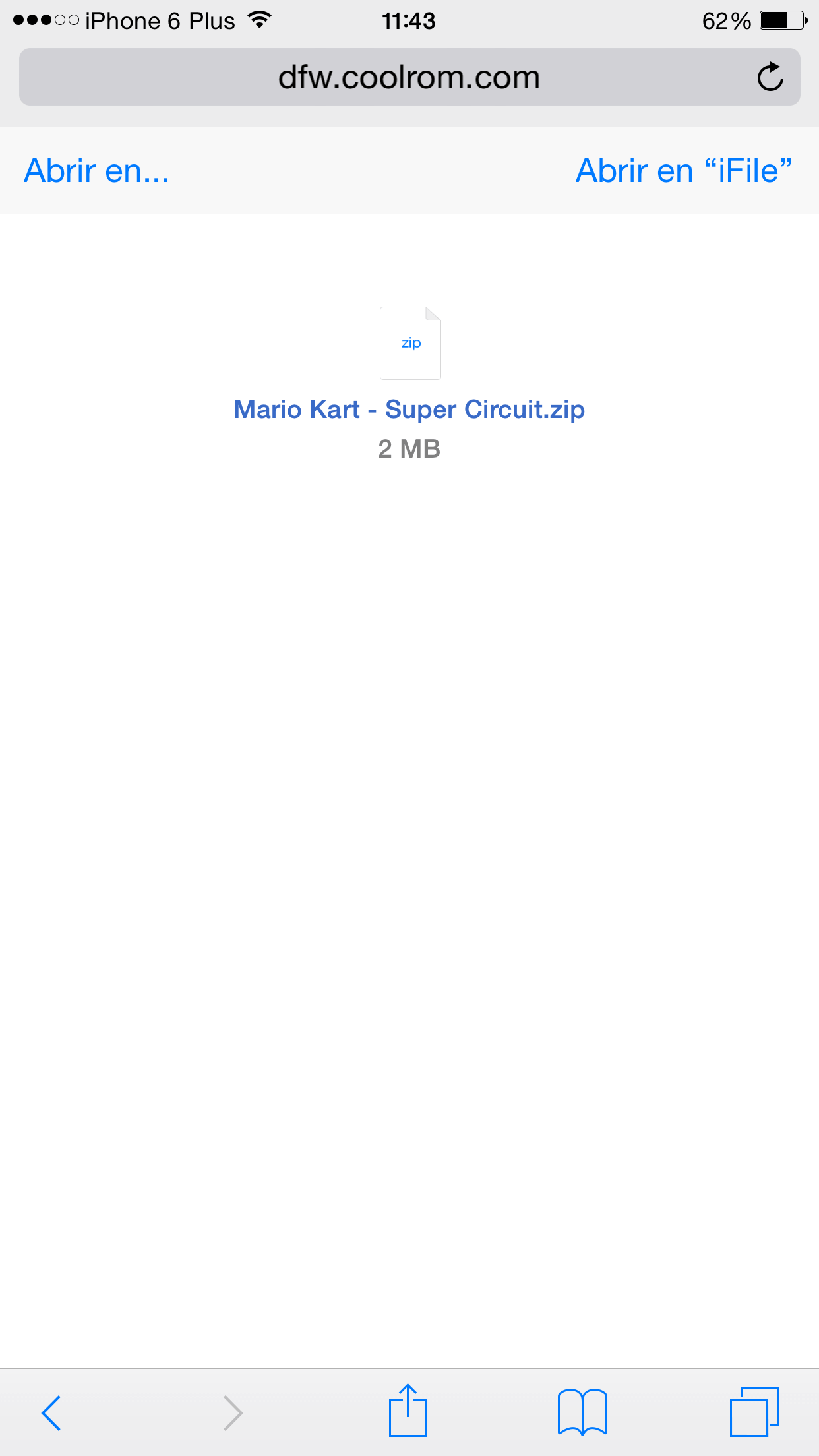Image resolution: width=819 pixels, height=1456 pixels.
Task: Show all open Safari tabs
Action: pos(754,1412)
